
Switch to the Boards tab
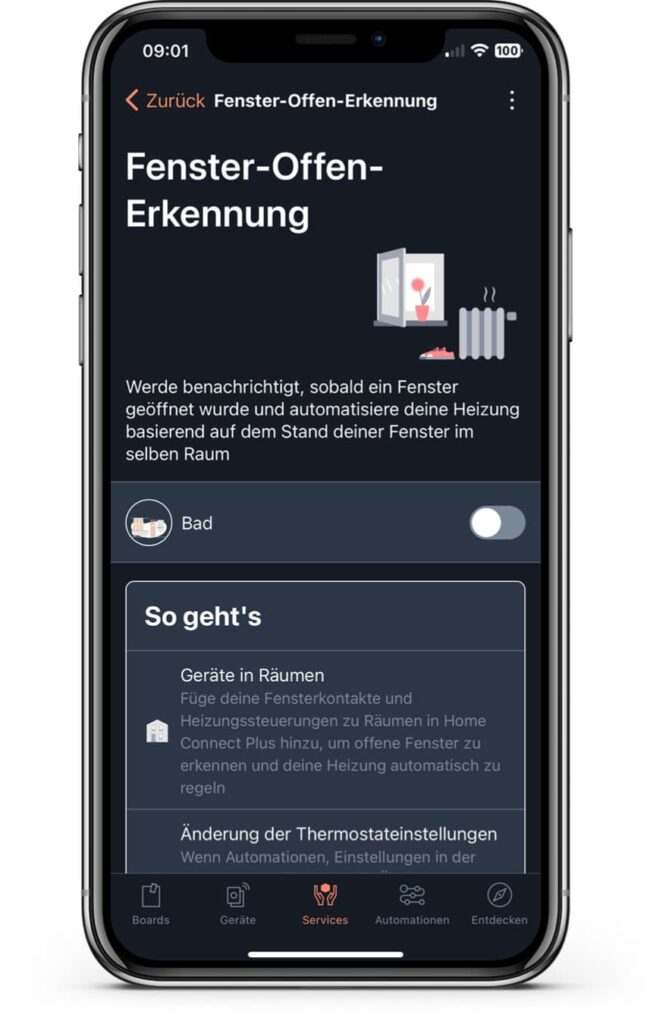151,903
